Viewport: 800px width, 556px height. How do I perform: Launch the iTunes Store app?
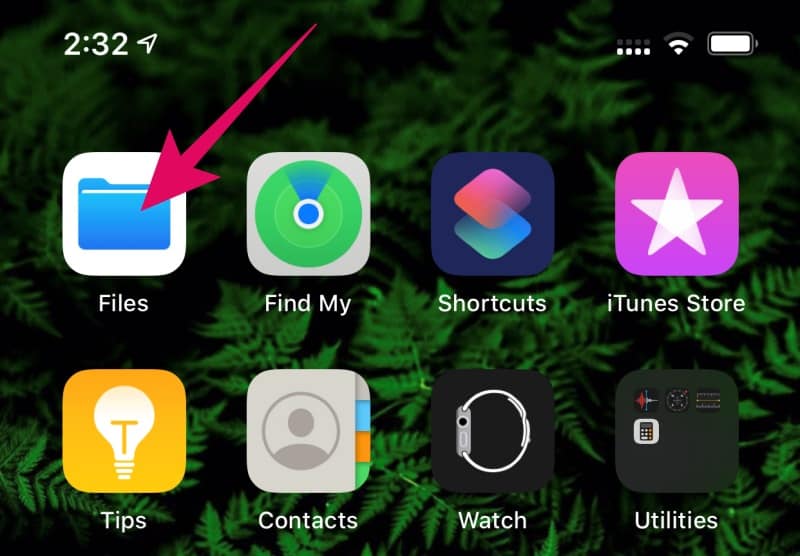676,213
